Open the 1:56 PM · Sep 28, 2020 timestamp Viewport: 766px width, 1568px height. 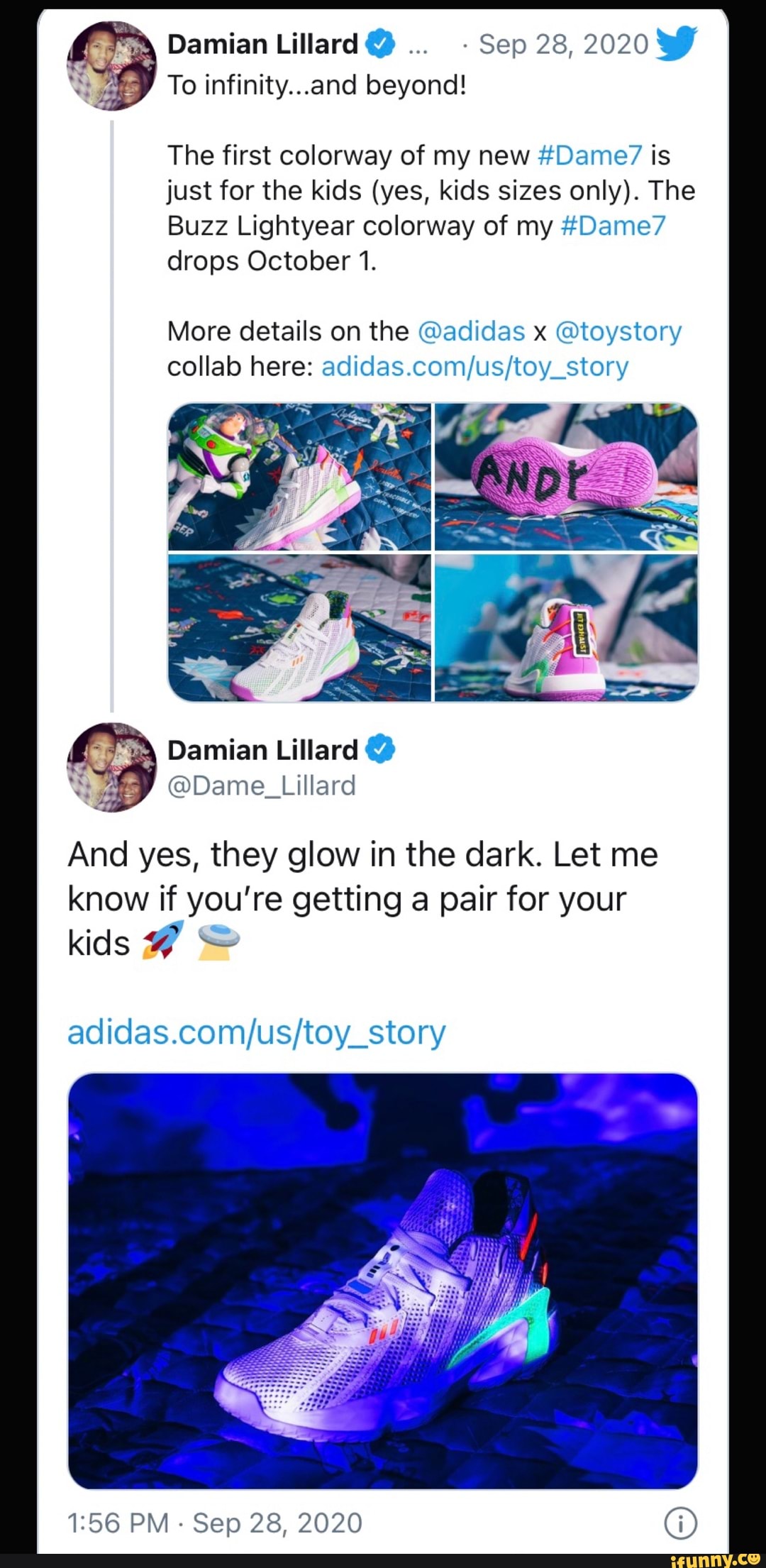point(214,1523)
